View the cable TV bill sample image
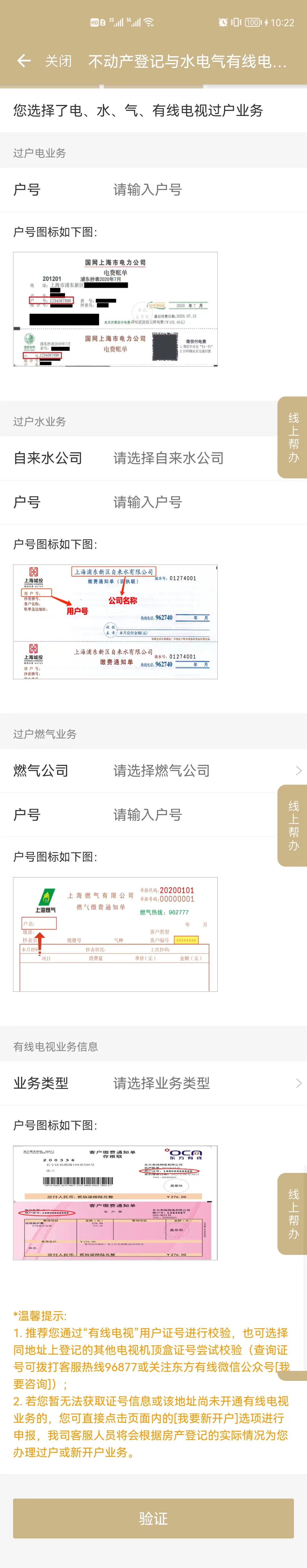The image size is (307, 1568). [115, 1202]
